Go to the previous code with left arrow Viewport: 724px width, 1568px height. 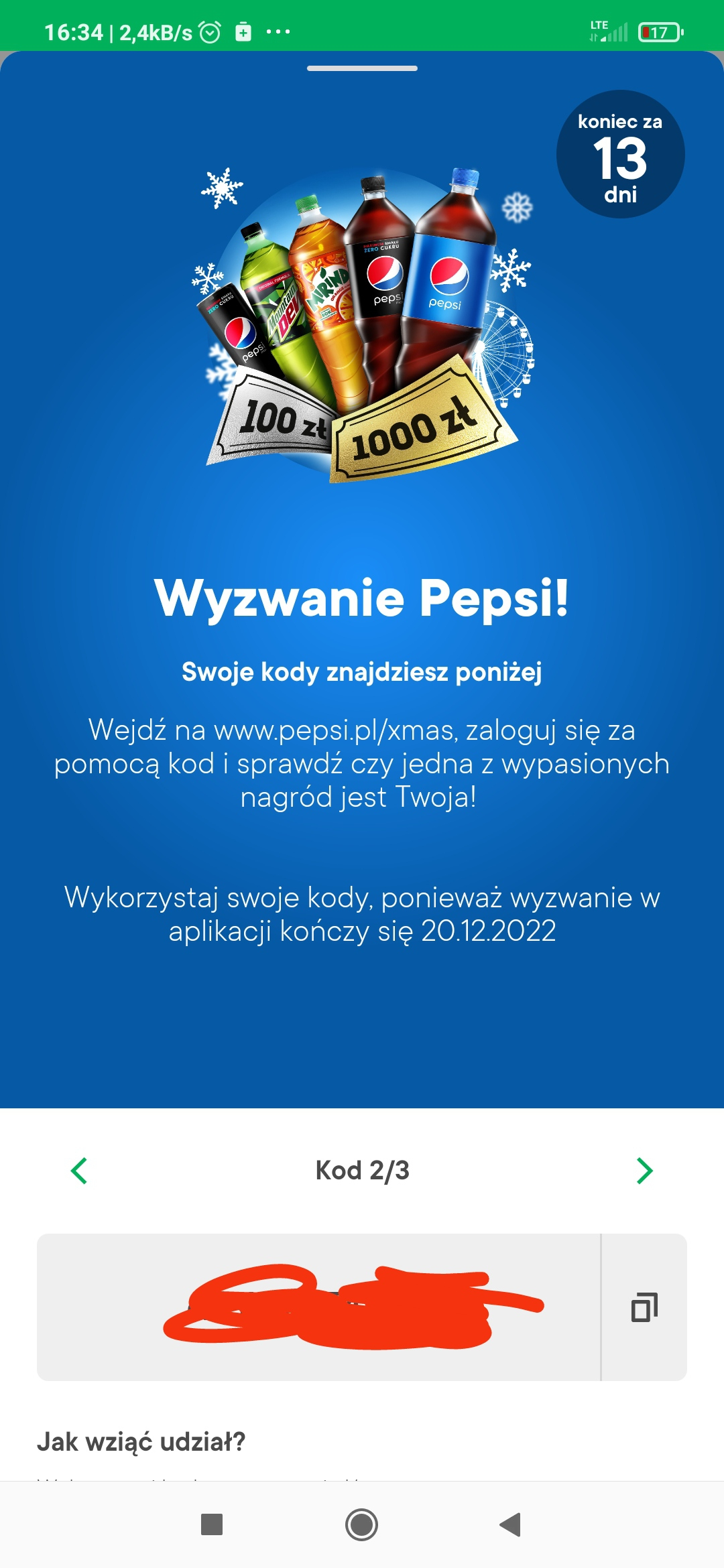point(79,1171)
